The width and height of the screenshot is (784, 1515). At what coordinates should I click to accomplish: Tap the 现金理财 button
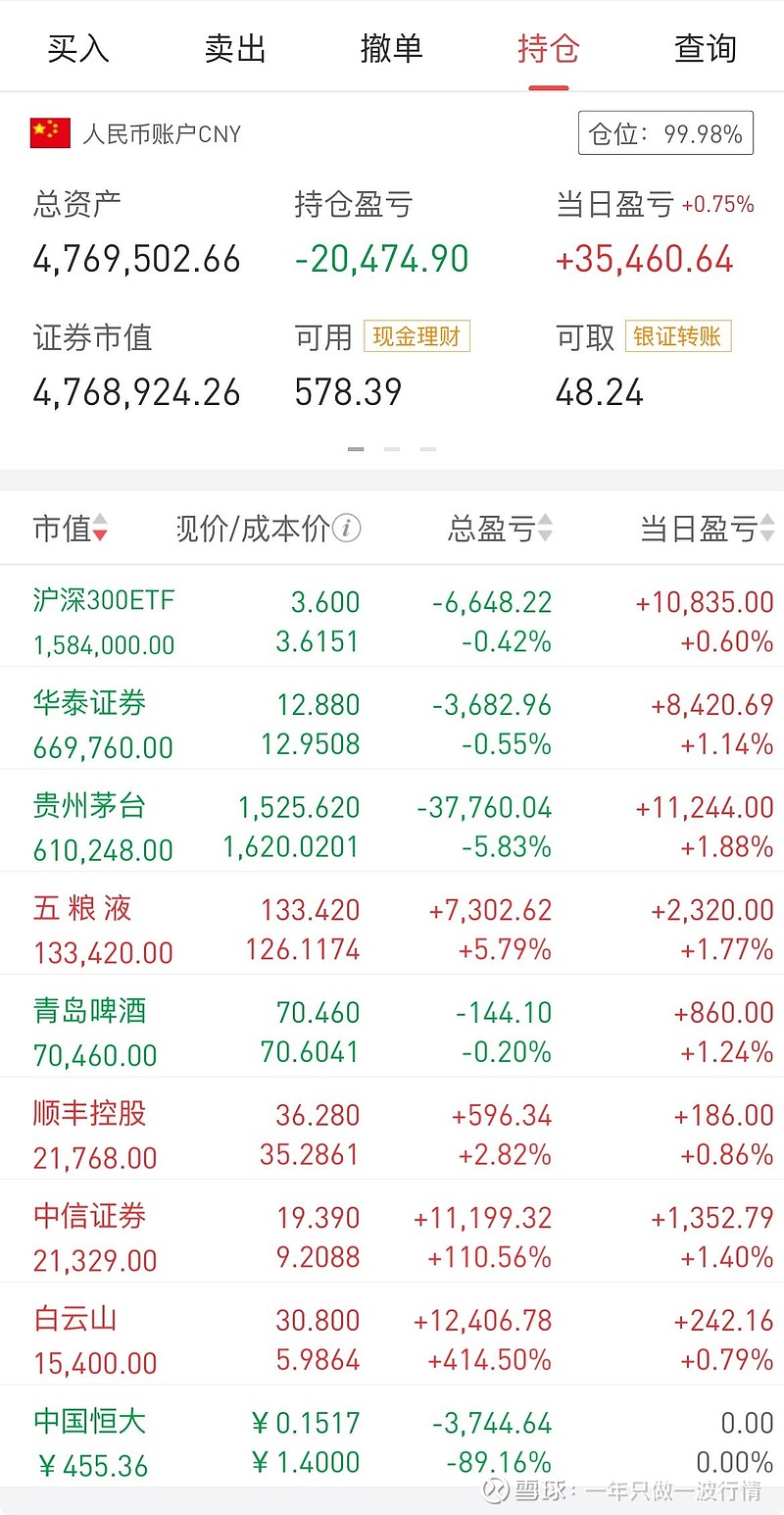(416, 336)
